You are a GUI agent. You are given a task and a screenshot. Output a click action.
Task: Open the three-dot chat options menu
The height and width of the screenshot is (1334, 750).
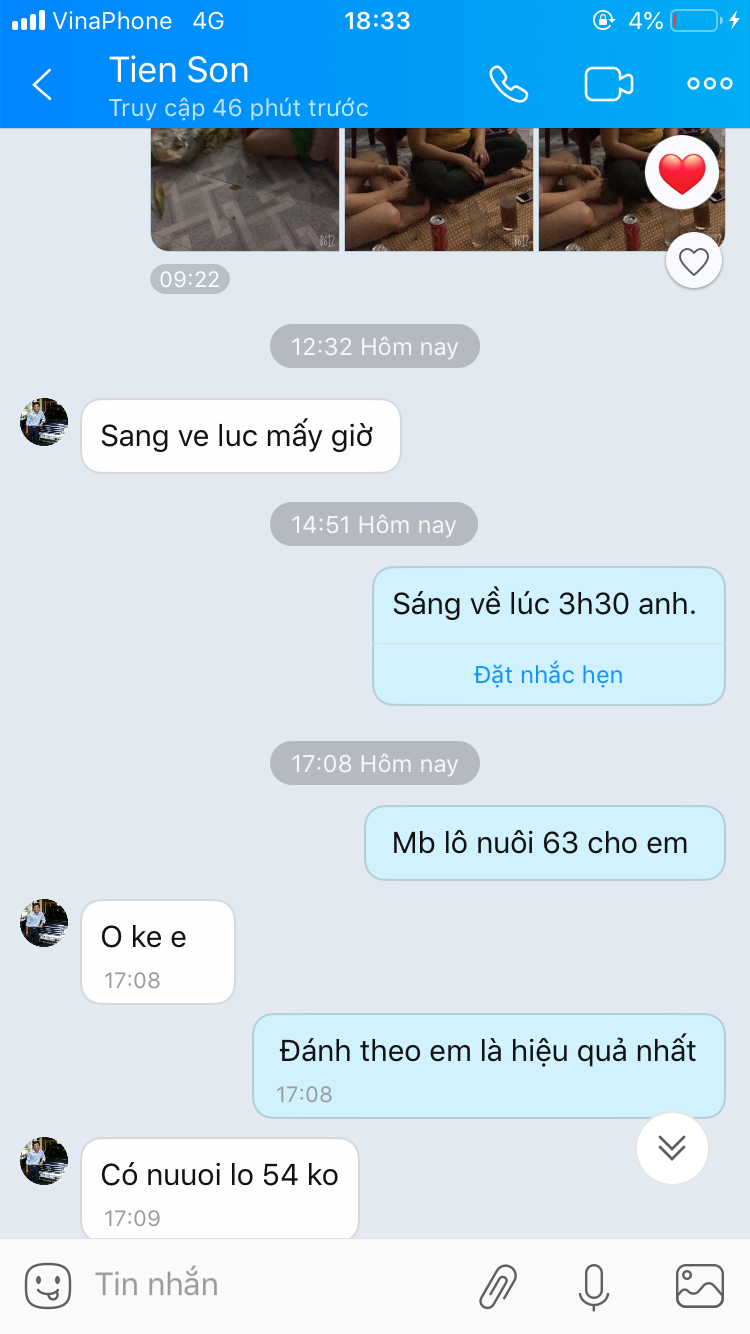(x=710, y=84)
